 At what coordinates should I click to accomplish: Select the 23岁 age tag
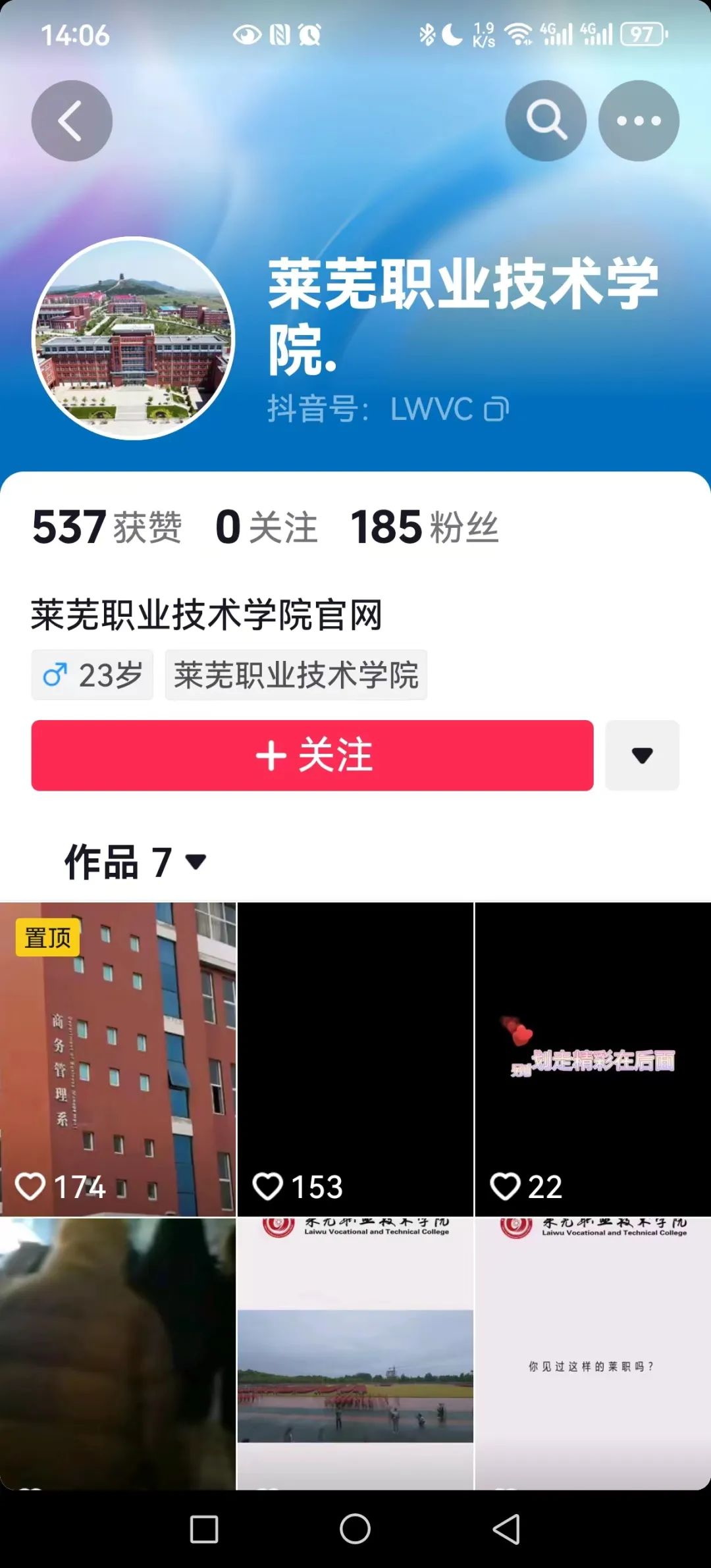92,673
